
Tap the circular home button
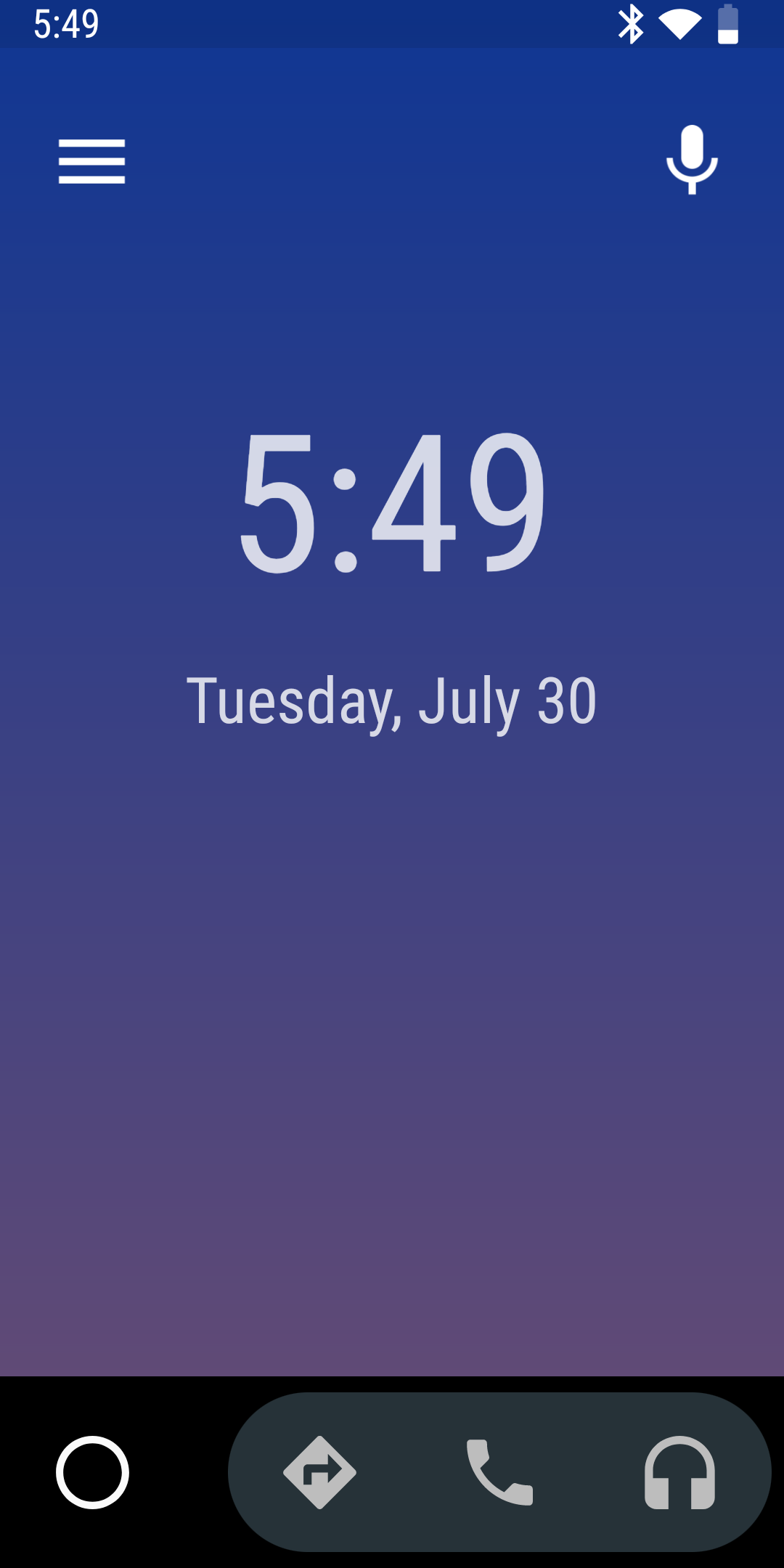pos(92,1472)
